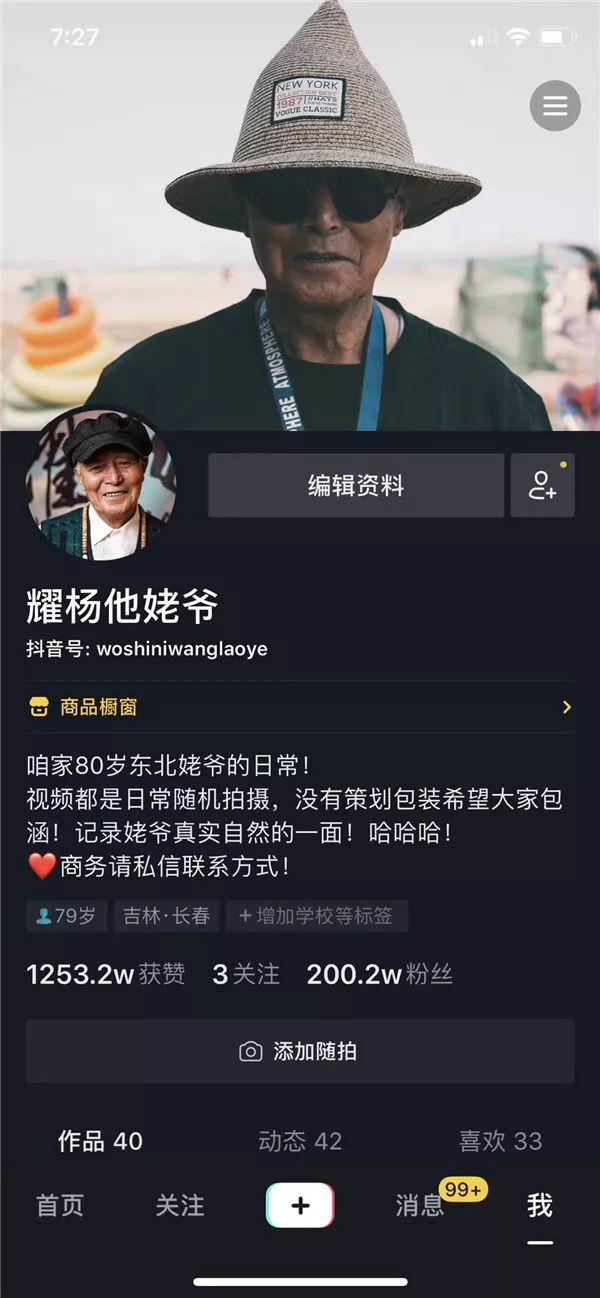Open the 消息 messages tab
The width and height of the screenshot is (600, 1298).
tap(420, 1205)
